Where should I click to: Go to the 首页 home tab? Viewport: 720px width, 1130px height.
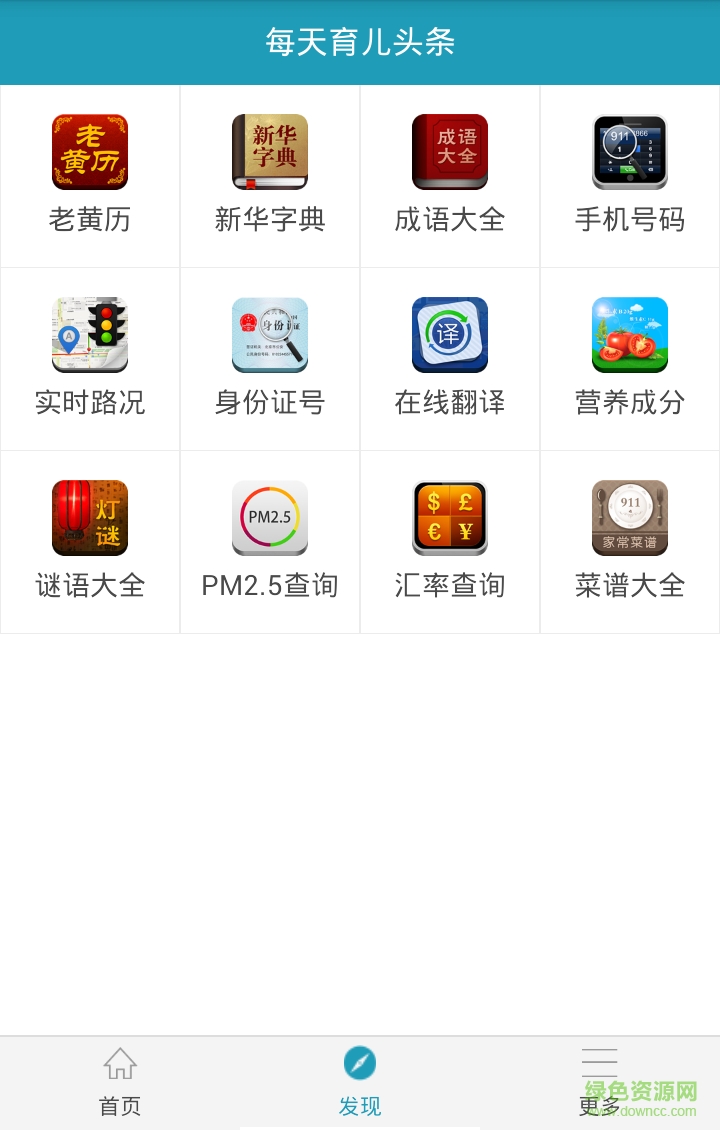coord(120,1082)
